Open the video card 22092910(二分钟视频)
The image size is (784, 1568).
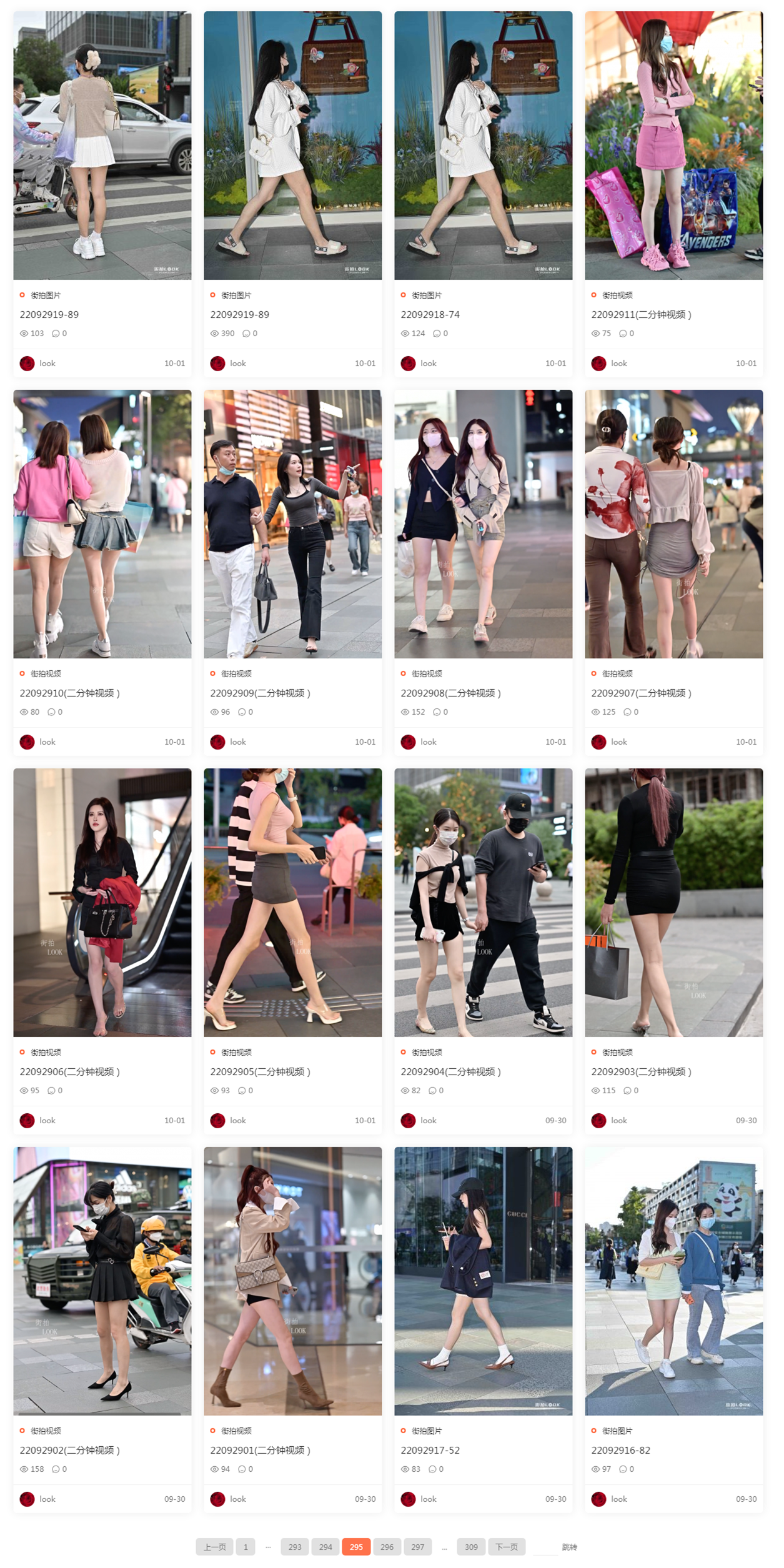(x=69, y=693)
